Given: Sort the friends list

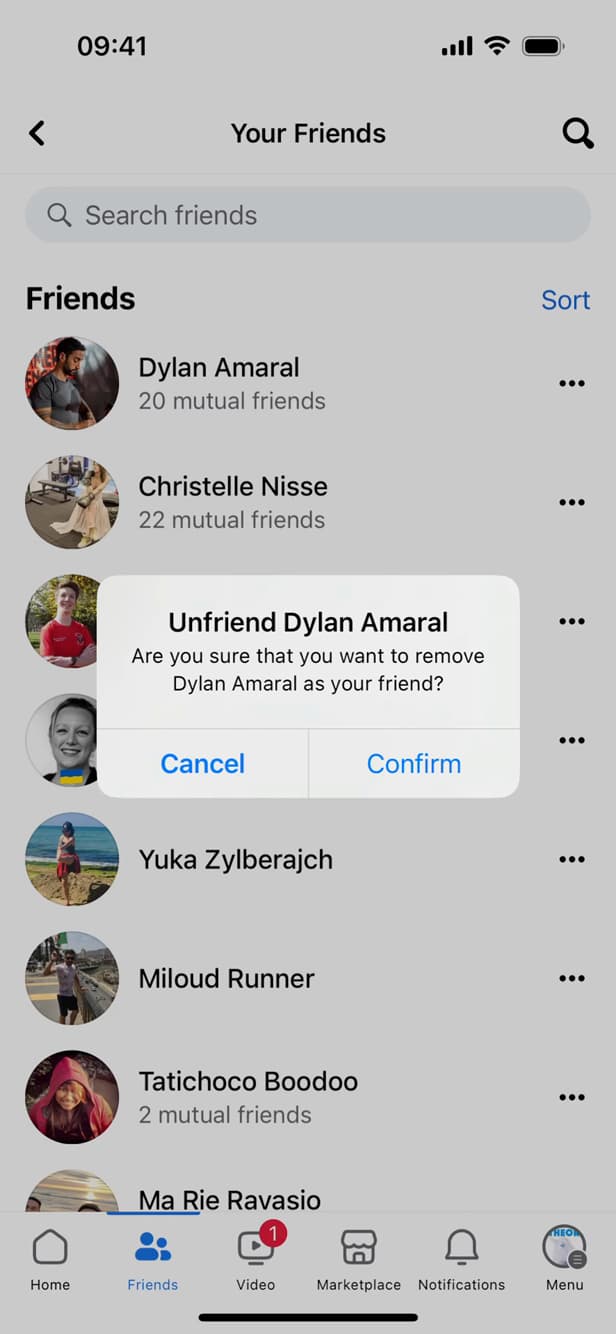Looking at the screenshot, I should pyautogui.click(x=565, y=300).
